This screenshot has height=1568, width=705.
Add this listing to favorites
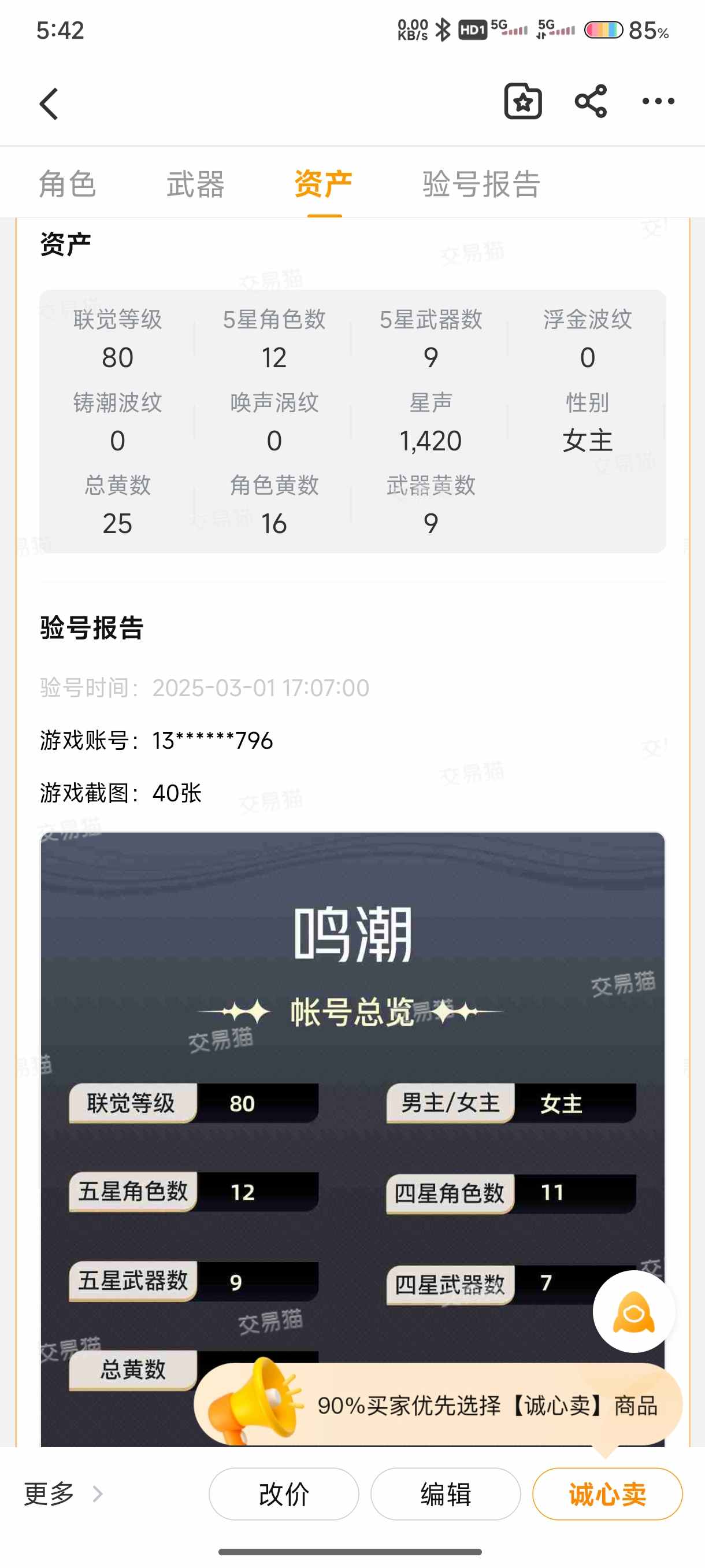click(522, 101)
